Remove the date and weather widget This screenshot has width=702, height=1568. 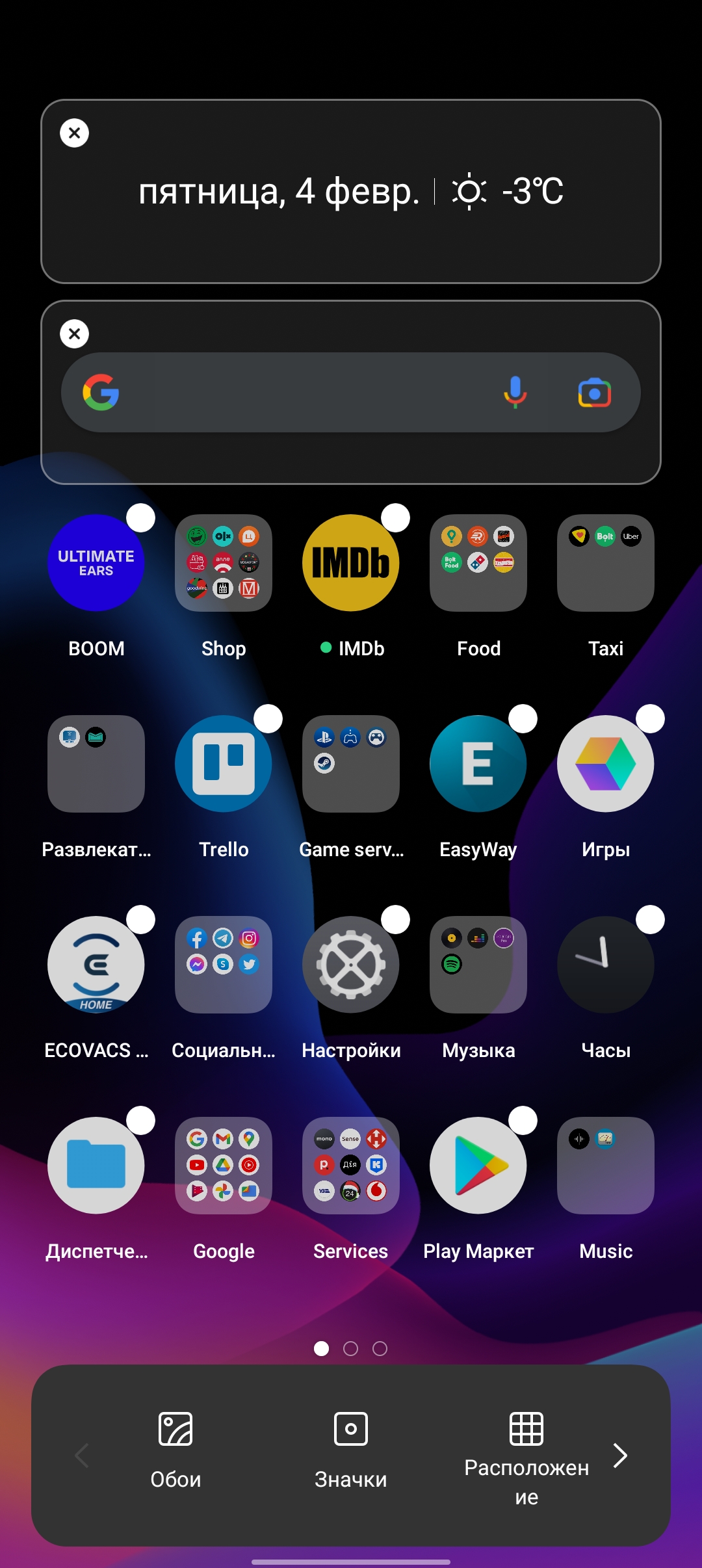75,133
